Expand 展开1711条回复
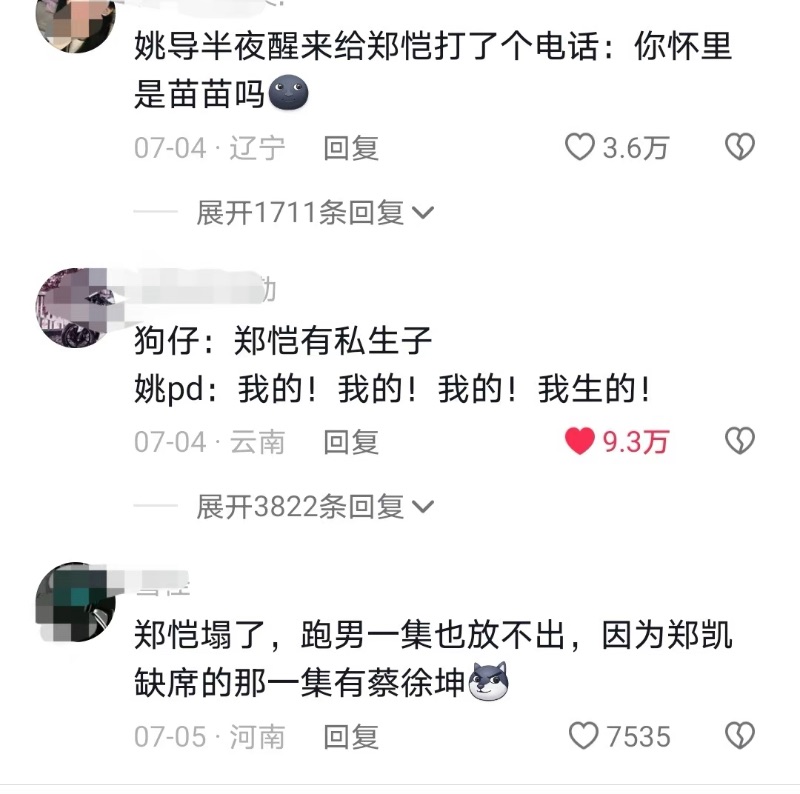 click(314, 212)
